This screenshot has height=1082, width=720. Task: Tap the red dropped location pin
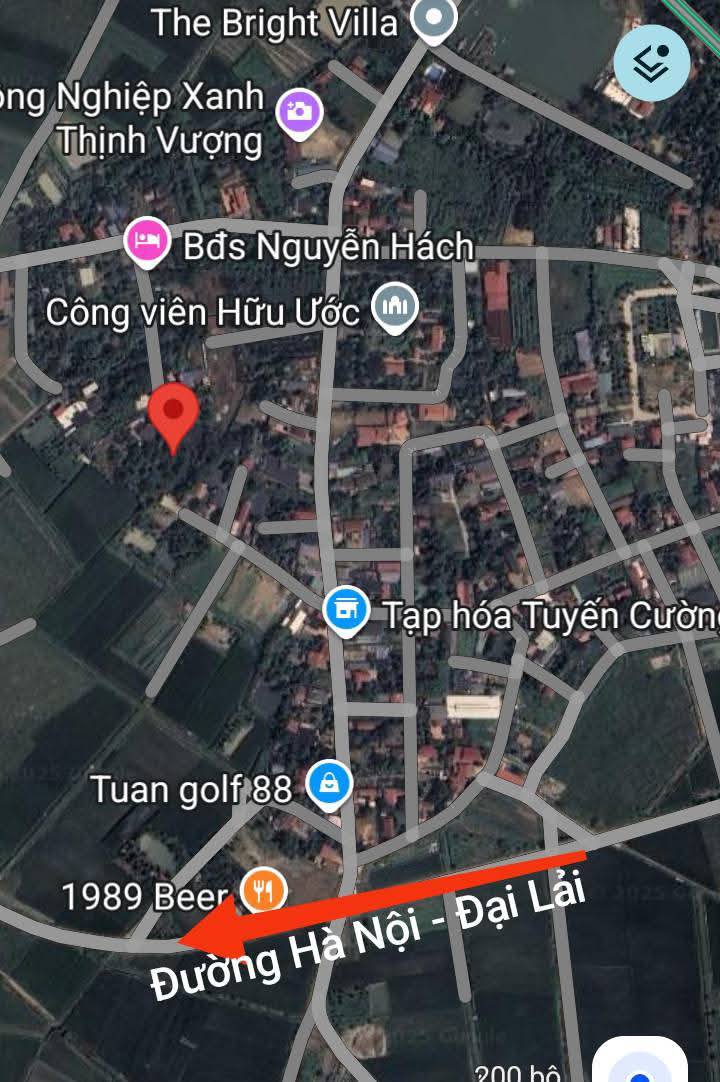click(x=173, y=413)
